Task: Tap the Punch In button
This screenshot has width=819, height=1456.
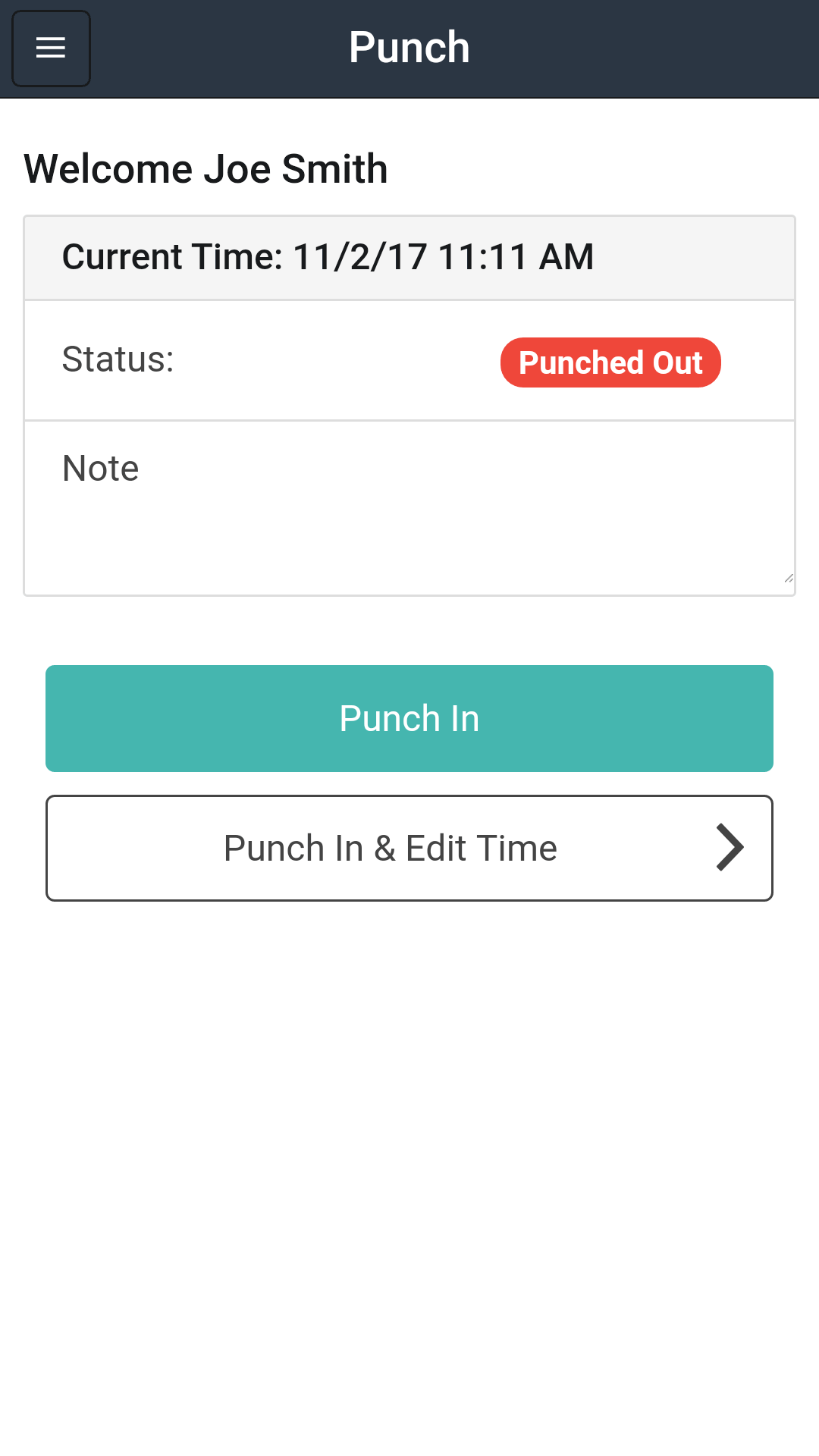Action: [x=409, y=718]
